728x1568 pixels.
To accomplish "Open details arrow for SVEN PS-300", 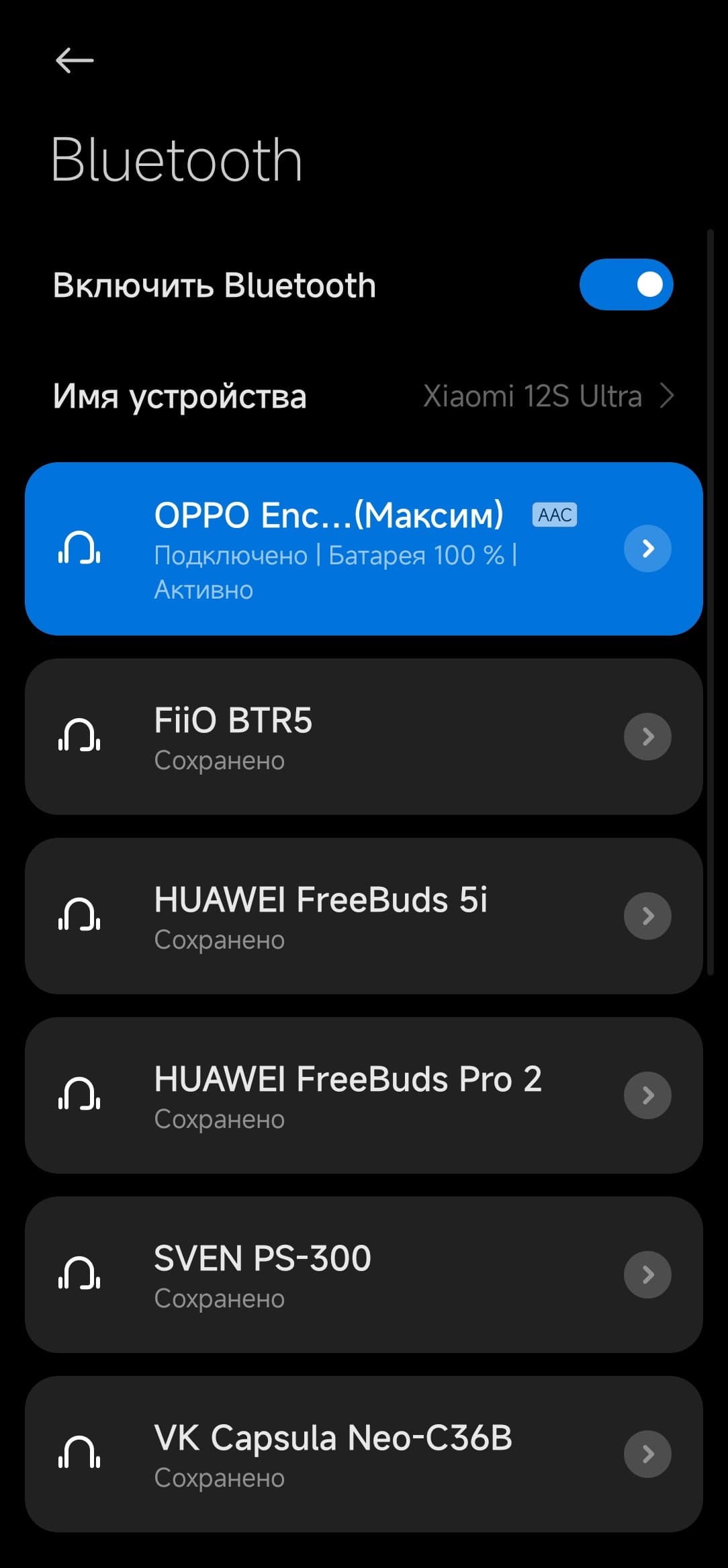I will [647, 1275].
